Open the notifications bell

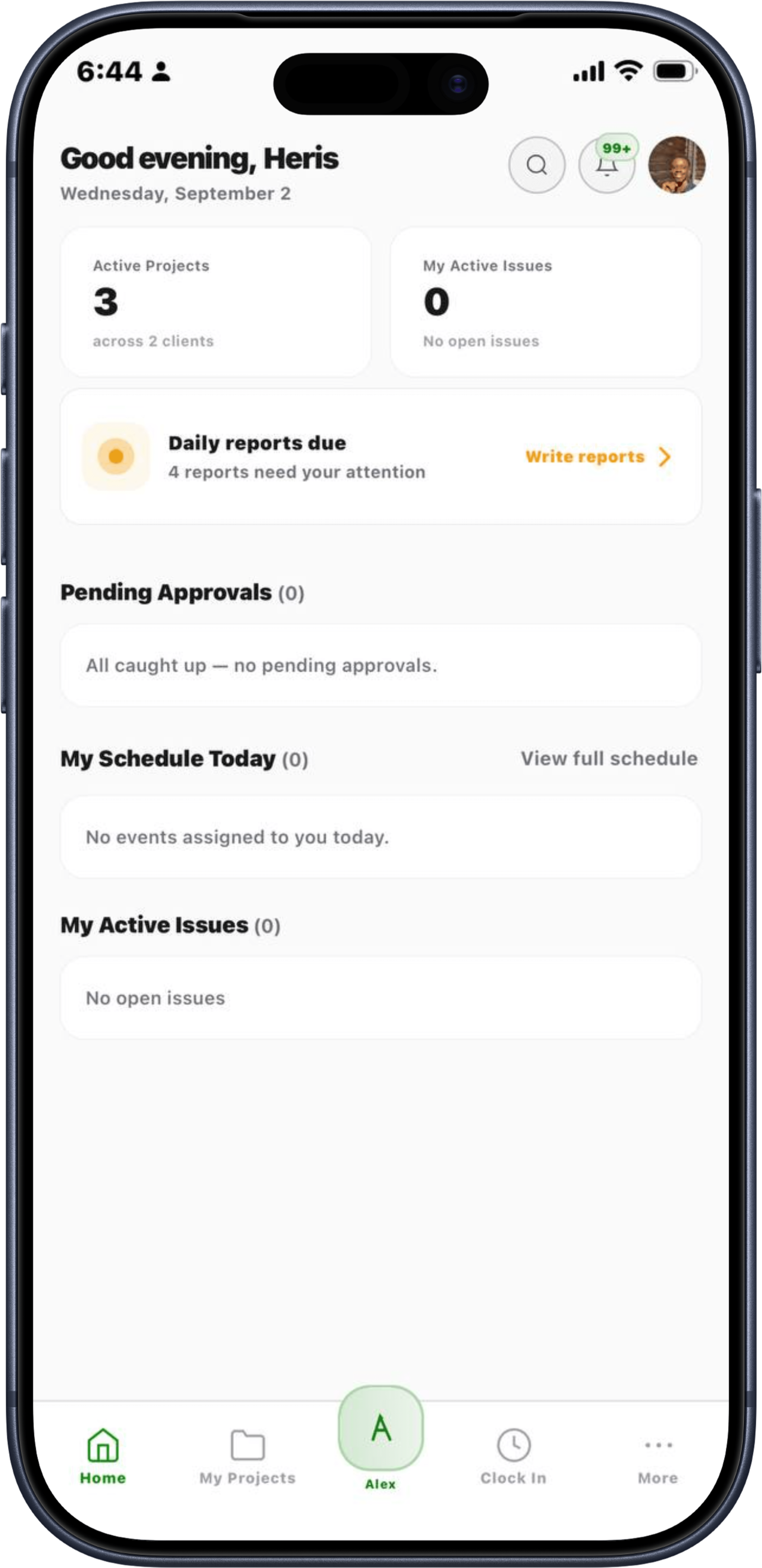[607, 165]
